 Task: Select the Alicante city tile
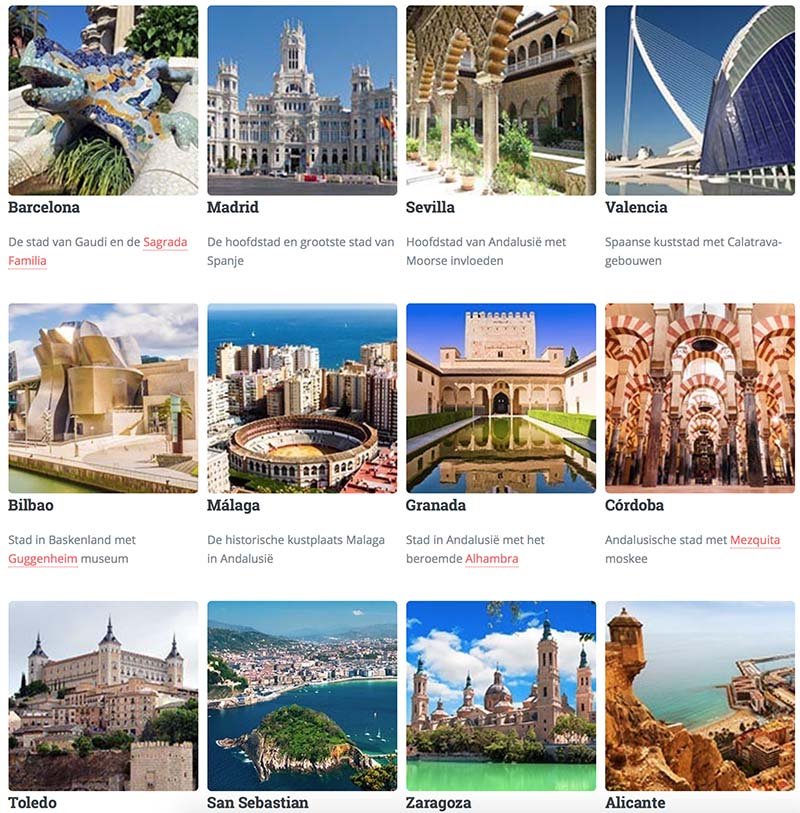700,695
